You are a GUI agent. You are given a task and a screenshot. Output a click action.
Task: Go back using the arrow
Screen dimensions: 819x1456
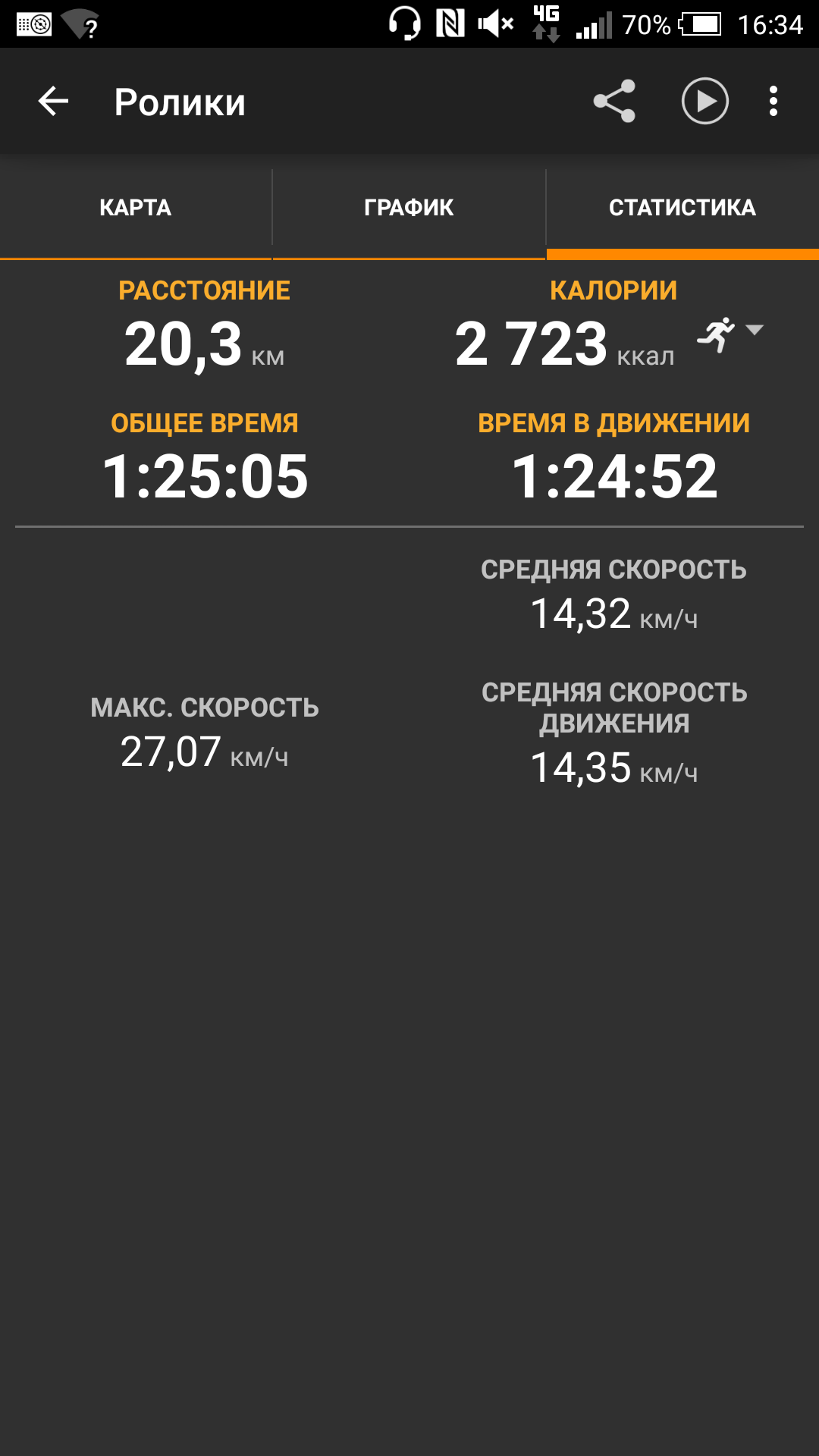pyautogui.click(x=53, y=101)
